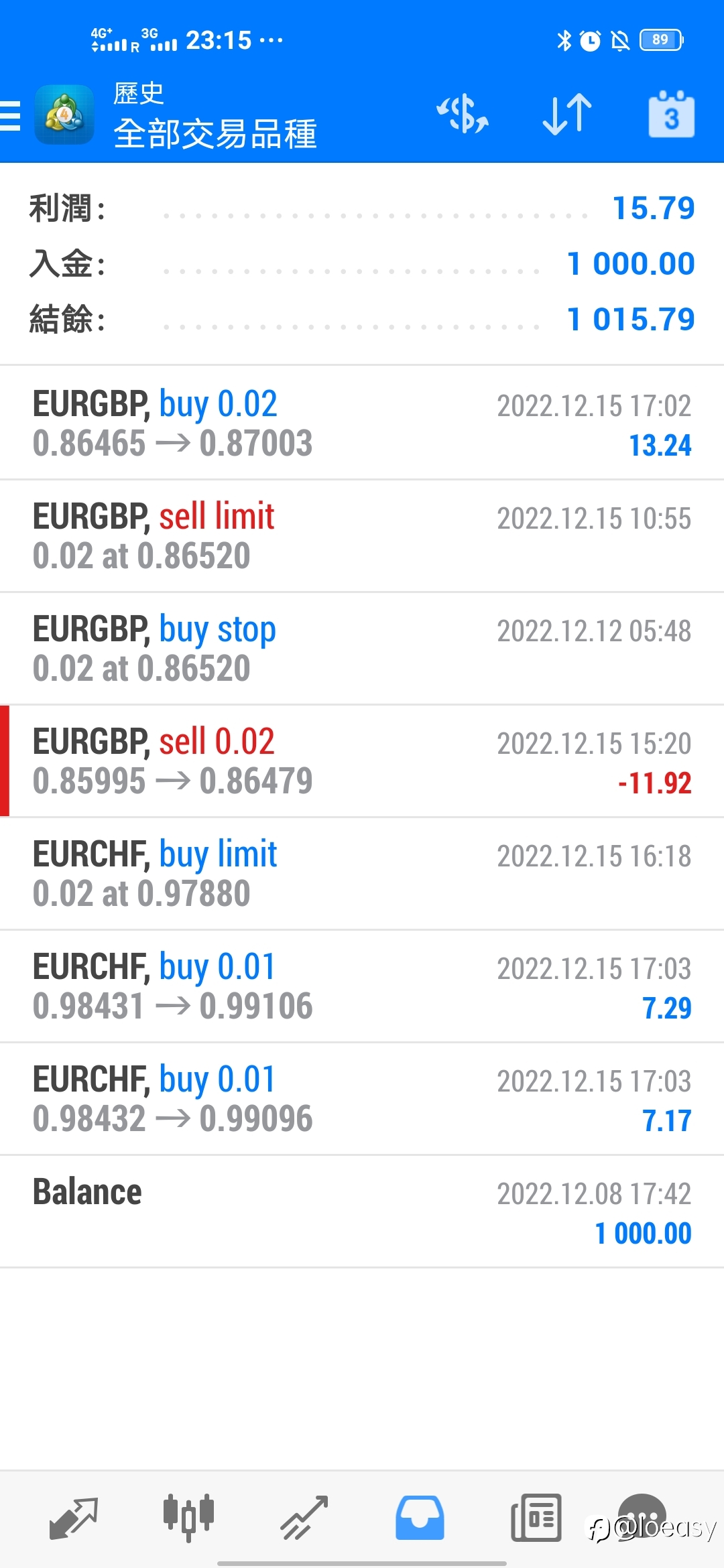Image resolution: width=724 pixels, height=1568 pixels.
Task: Open the EURGBP sell limit order row
Action: tap(362, 536)
